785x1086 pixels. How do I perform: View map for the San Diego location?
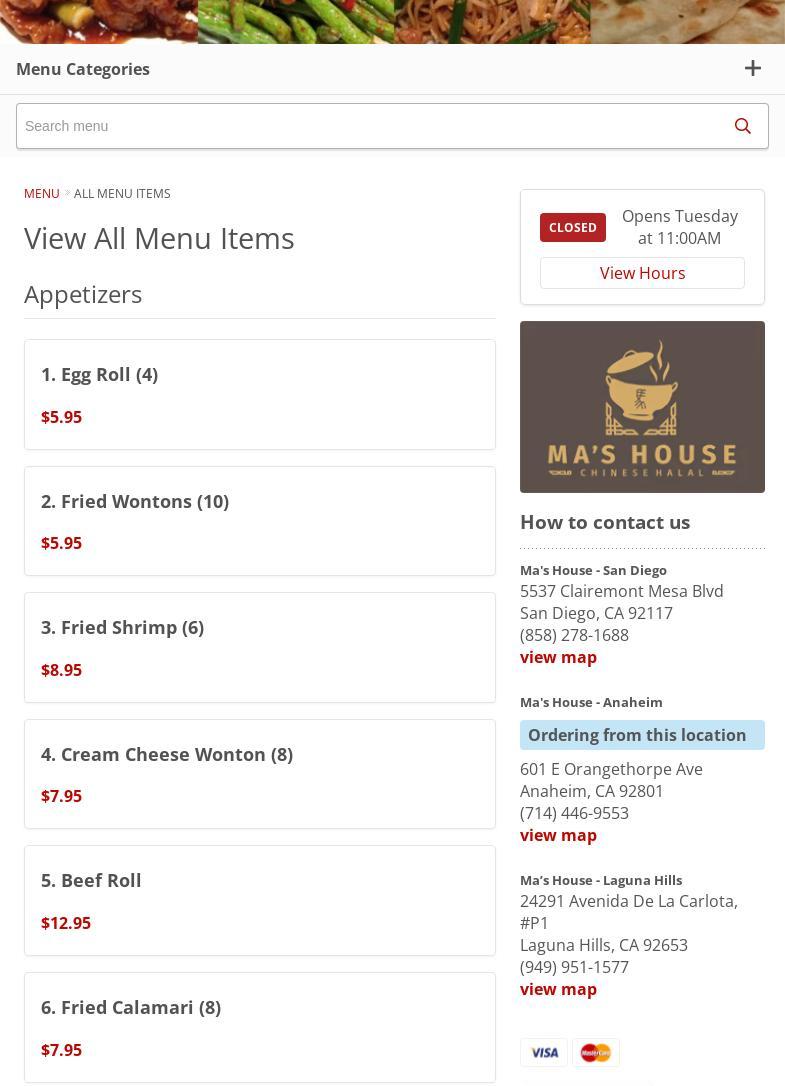(558, 657)
